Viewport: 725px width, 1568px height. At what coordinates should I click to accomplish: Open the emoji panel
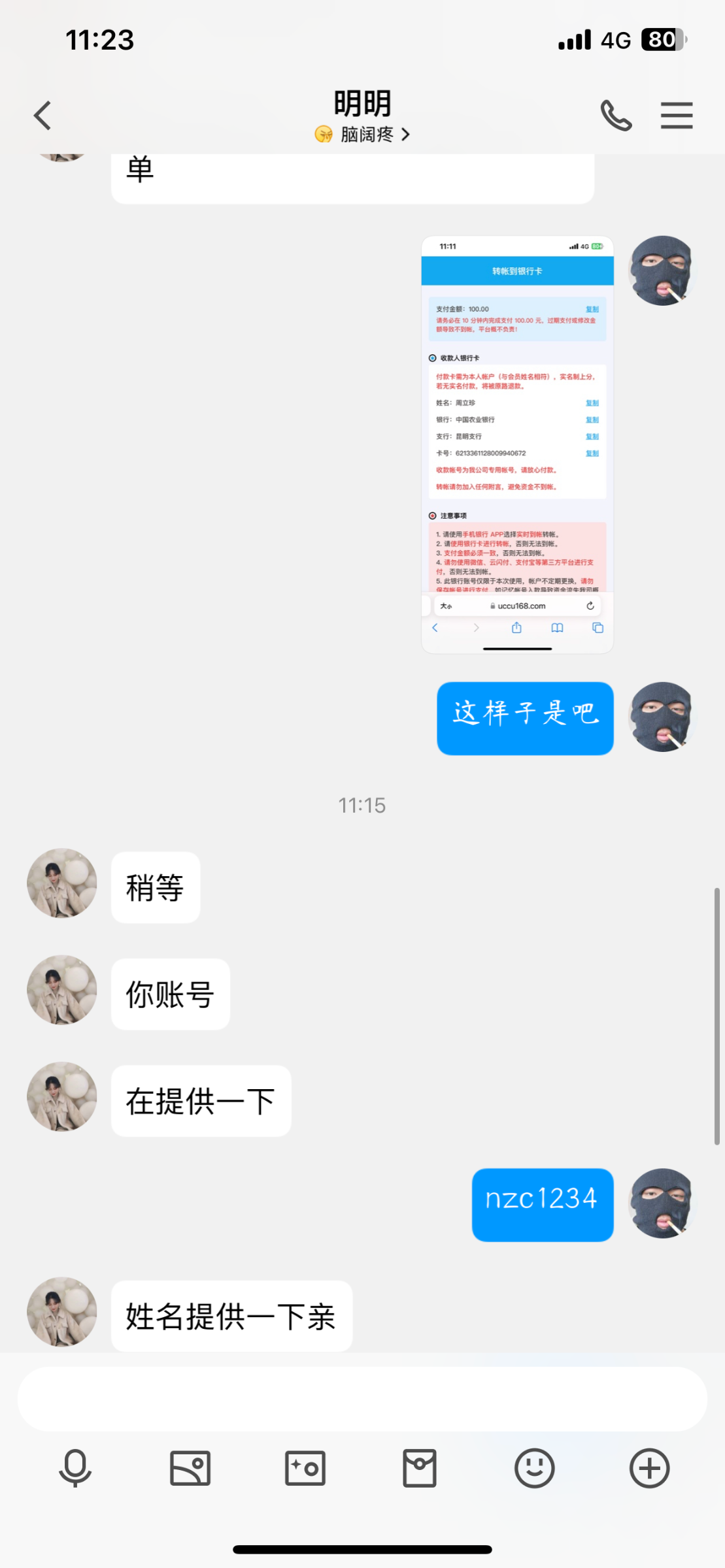pyautogui.click(x=534, y=1468)
